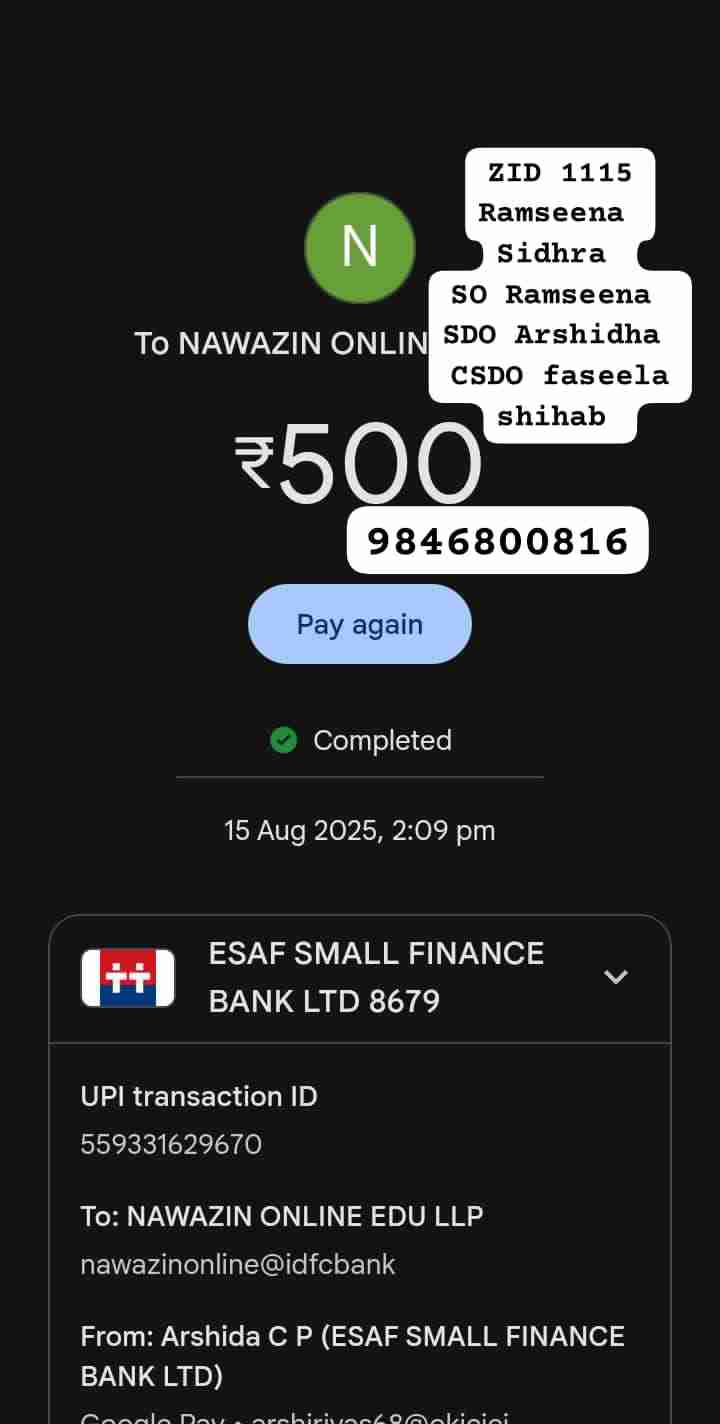Collapse the ESAF Small Finance Bank details
Image resolution: width=720 pixels, height=1424 pixels.
click(x=616, y=977)
